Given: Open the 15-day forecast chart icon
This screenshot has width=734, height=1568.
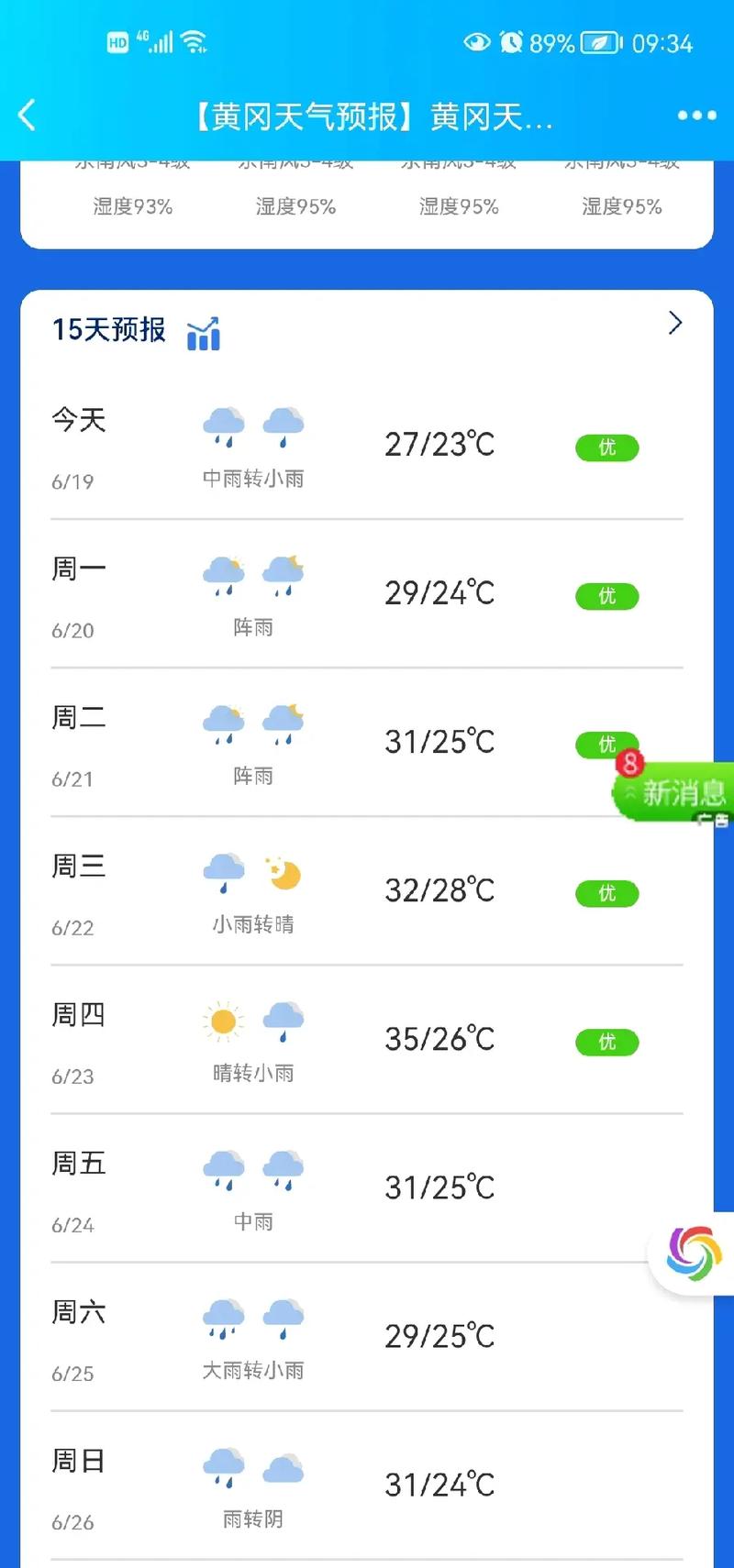Looking at the screenshot, I should [203, 333].
